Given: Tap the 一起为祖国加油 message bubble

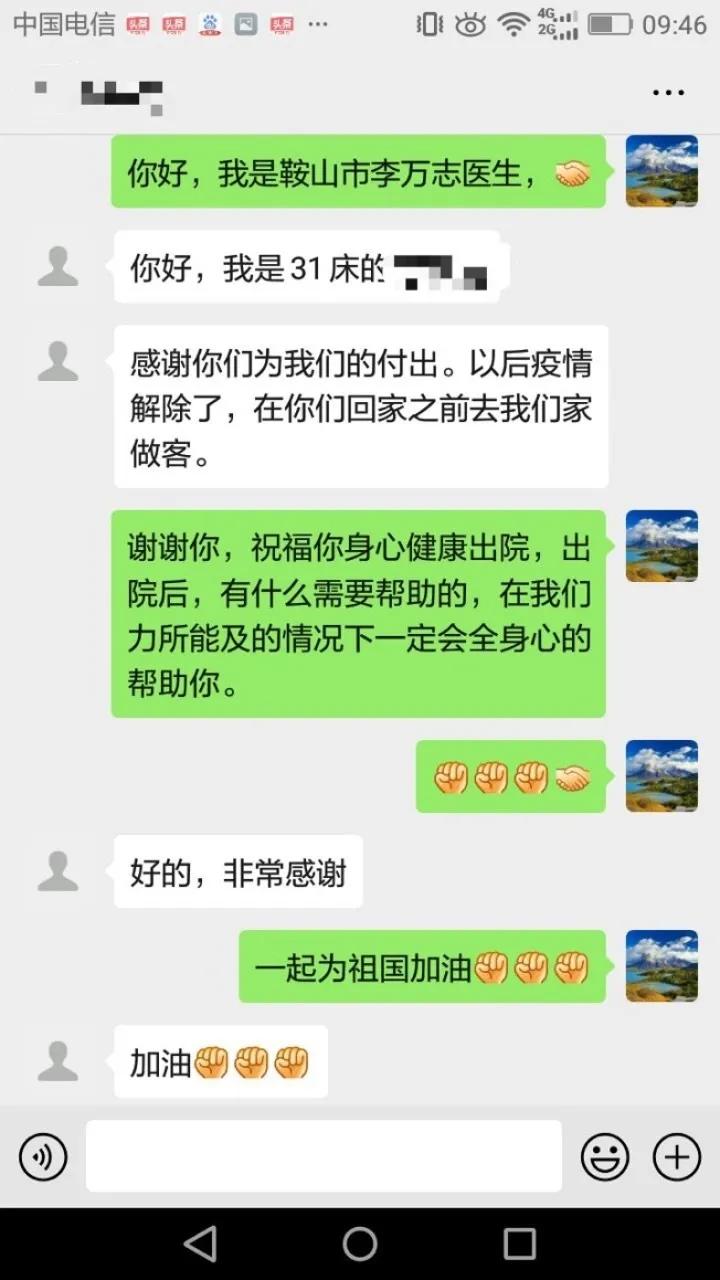Looking at the screenshot, I should [x=421, y=967].
